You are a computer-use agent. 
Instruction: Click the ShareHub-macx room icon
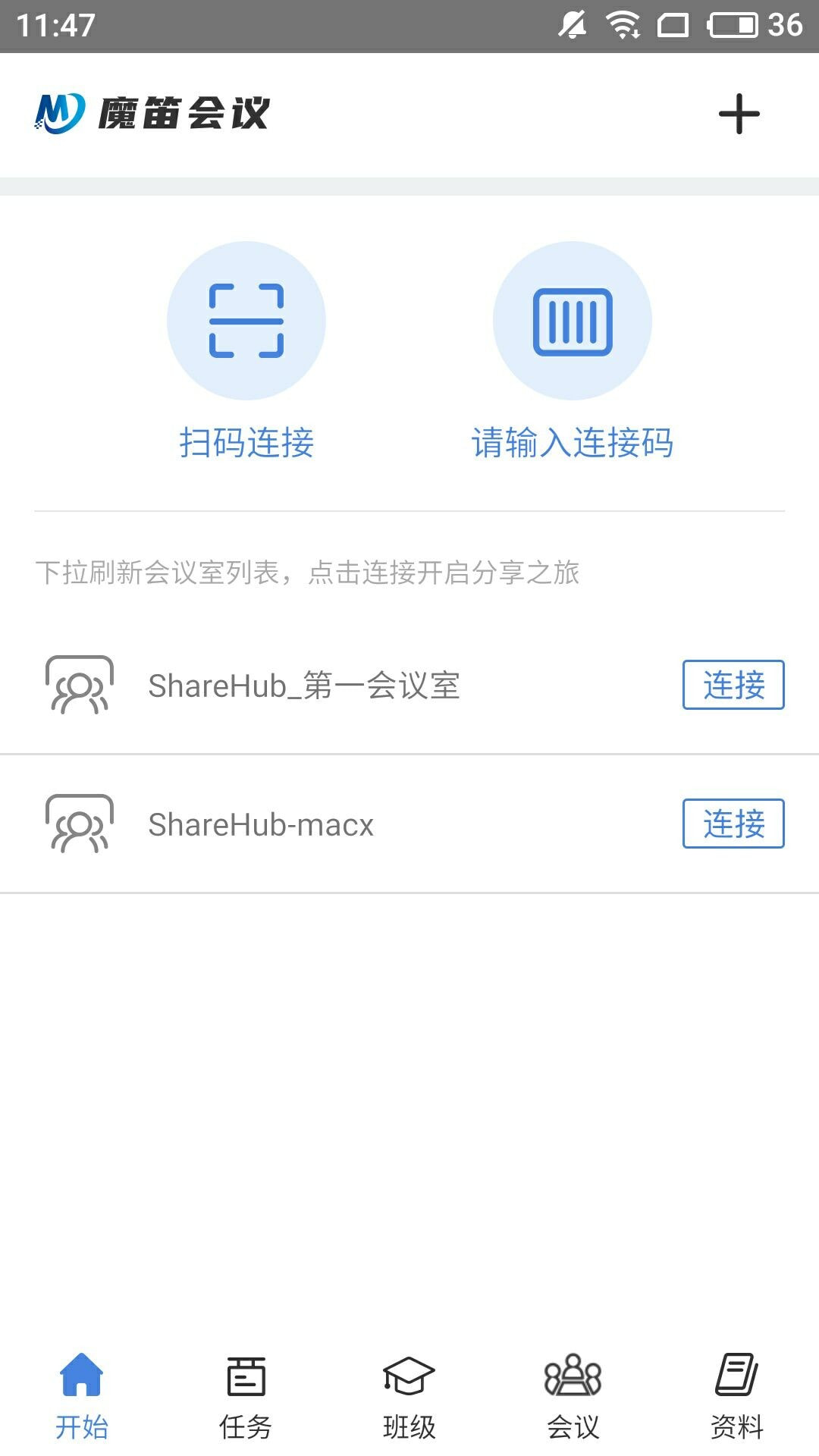click(x=80, y=824)
